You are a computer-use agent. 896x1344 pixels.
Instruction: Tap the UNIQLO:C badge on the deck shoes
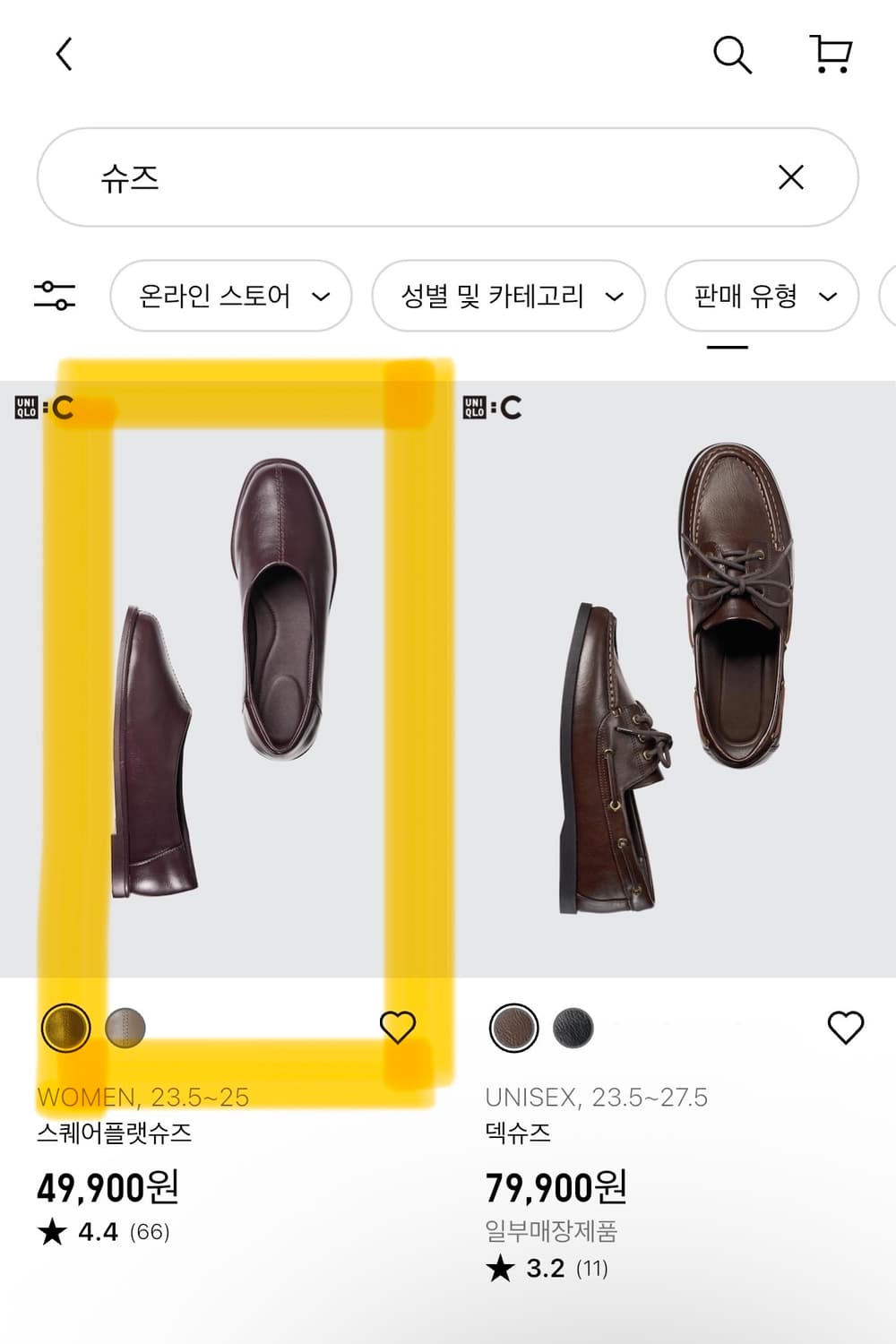pyautogui.click(x=489, y=405)
